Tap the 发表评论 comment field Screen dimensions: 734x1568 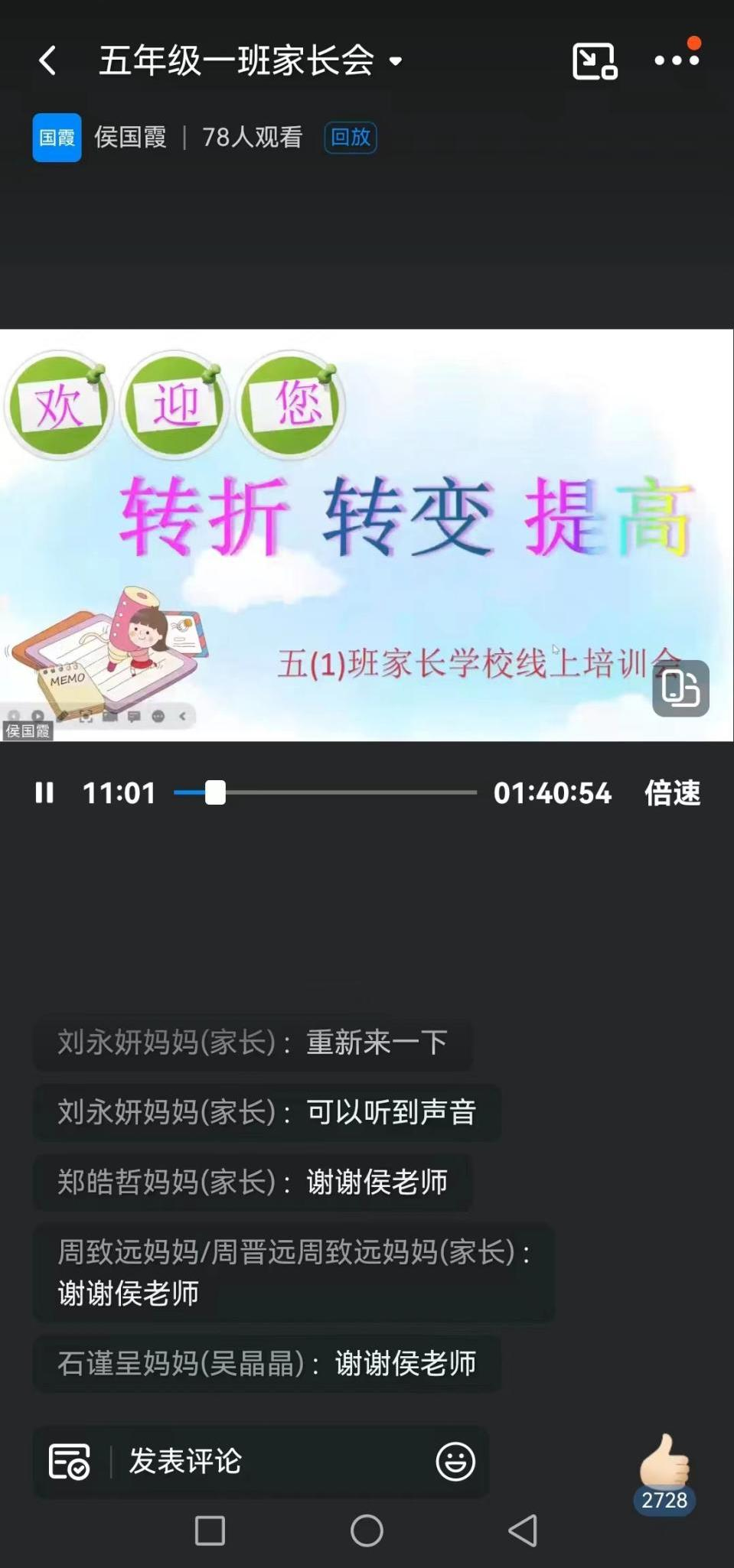click(x=268, y=1461)
